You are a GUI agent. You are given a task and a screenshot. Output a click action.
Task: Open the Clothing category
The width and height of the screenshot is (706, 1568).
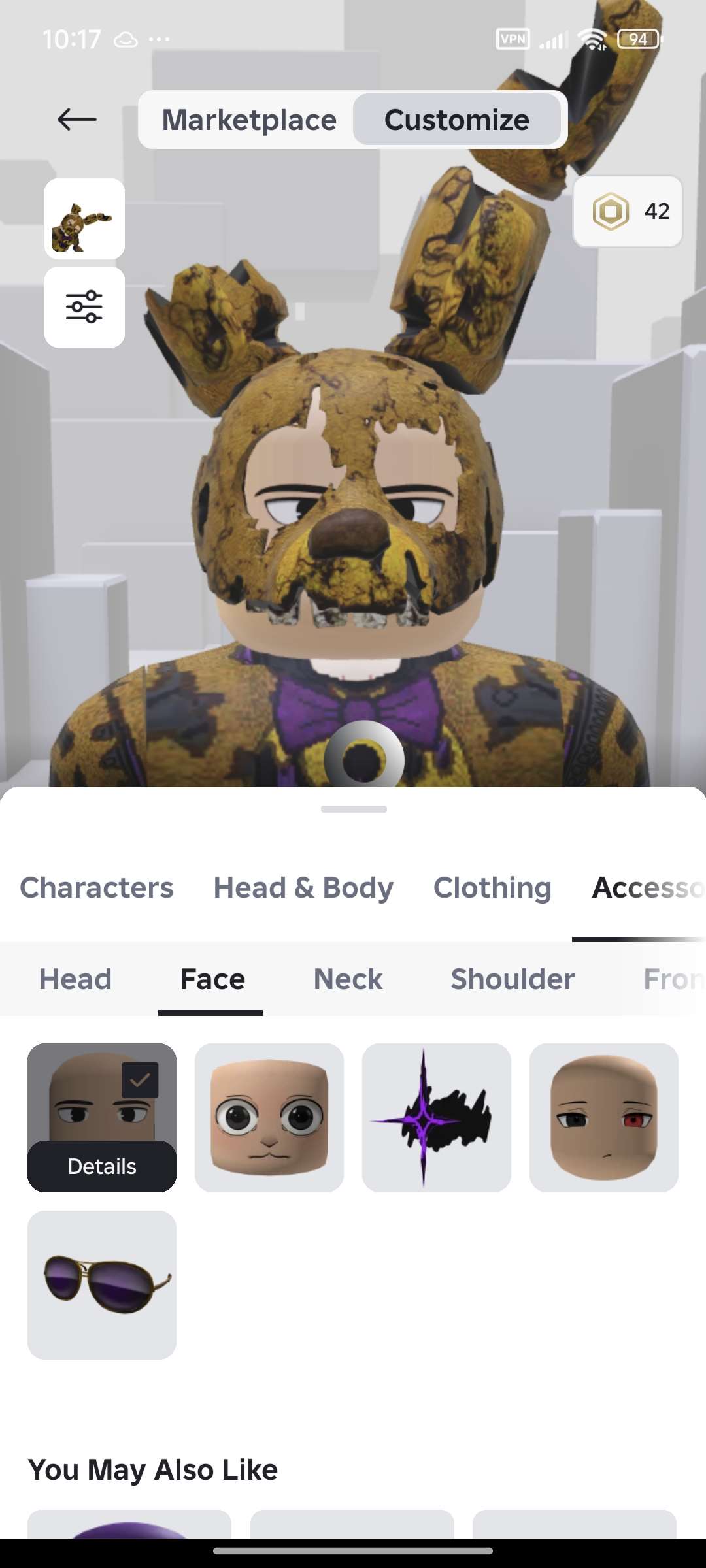492,889
